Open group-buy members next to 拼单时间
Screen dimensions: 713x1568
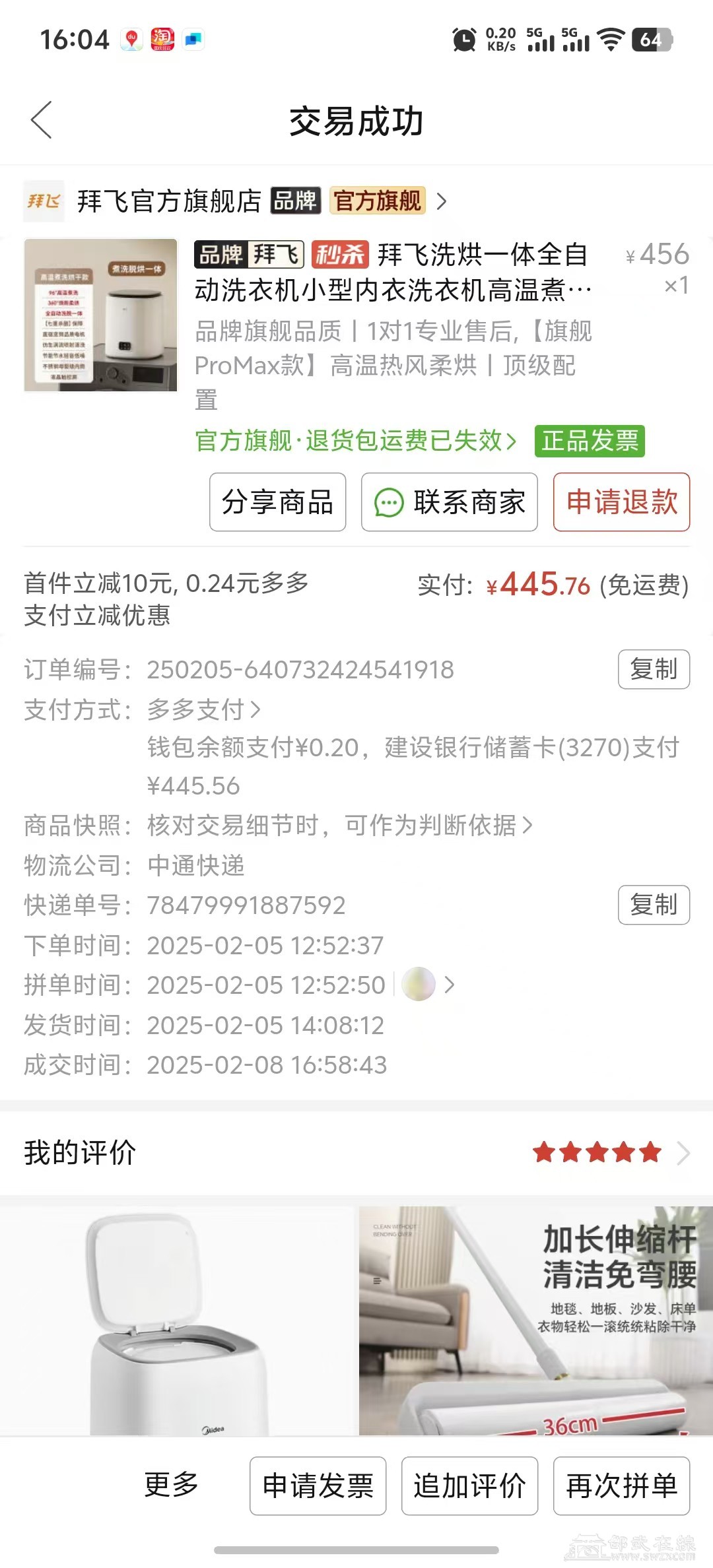(x=428, y=985)
